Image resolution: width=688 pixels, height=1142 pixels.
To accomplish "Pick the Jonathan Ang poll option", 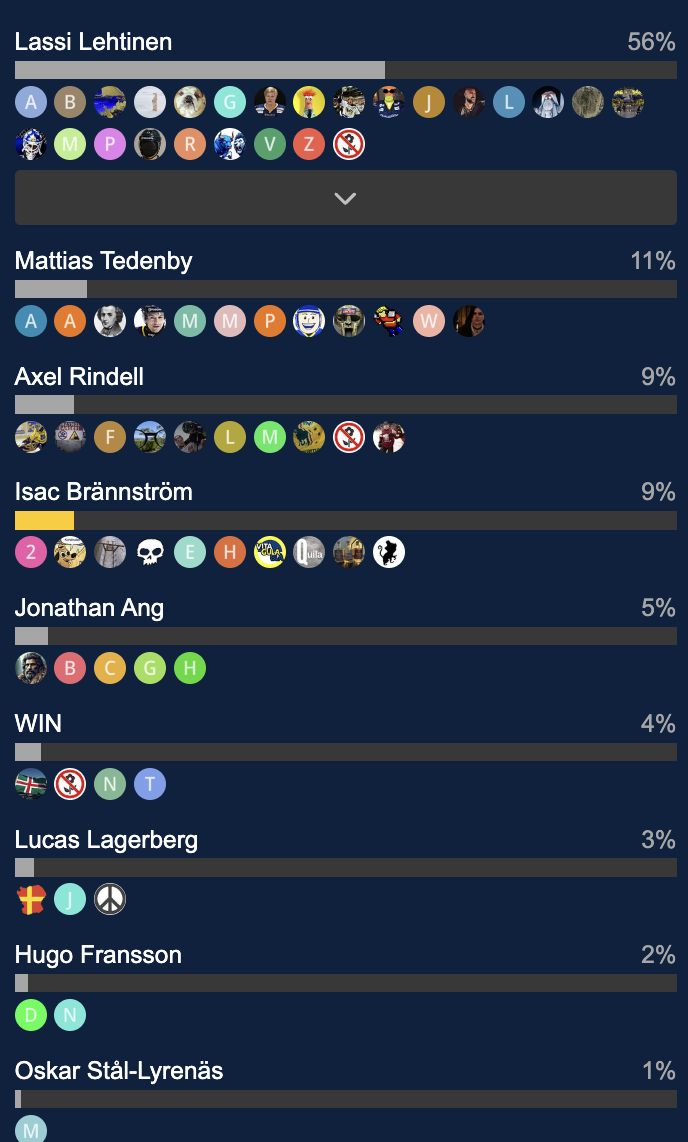I will (89, 608).
